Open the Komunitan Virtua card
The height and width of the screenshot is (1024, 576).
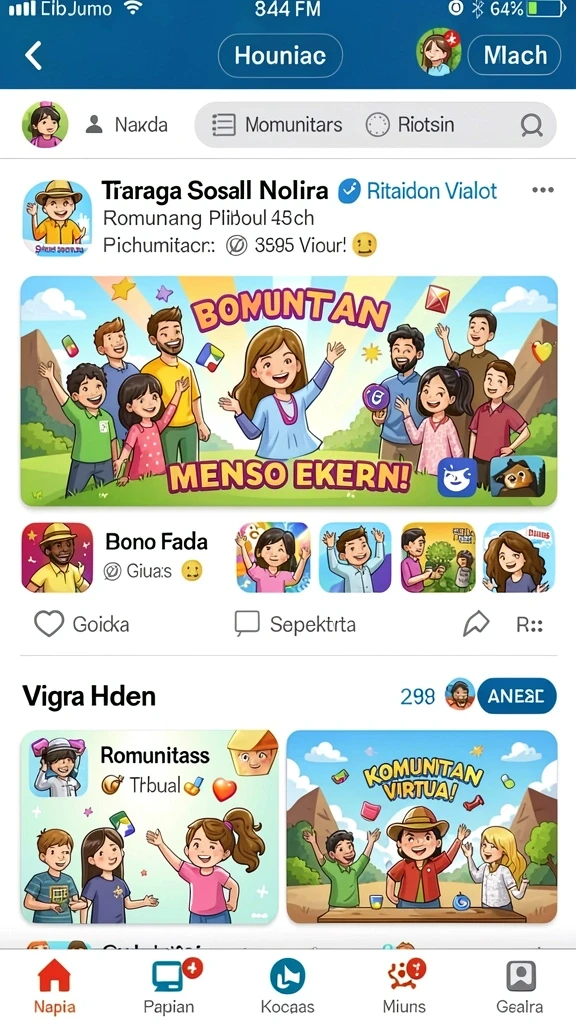[x=422, y=827]
